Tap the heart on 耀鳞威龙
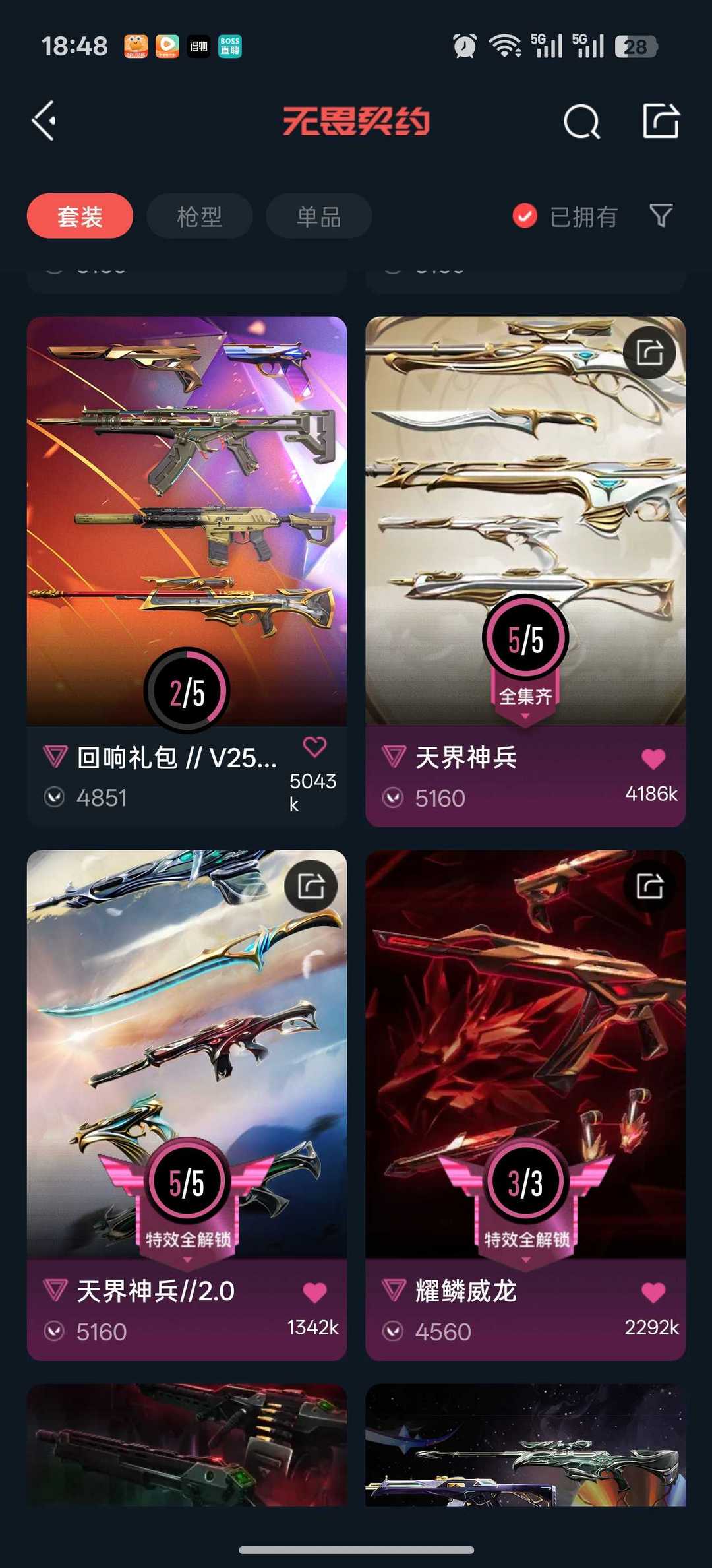The image size is (712, 1568). coord(653,1293)
